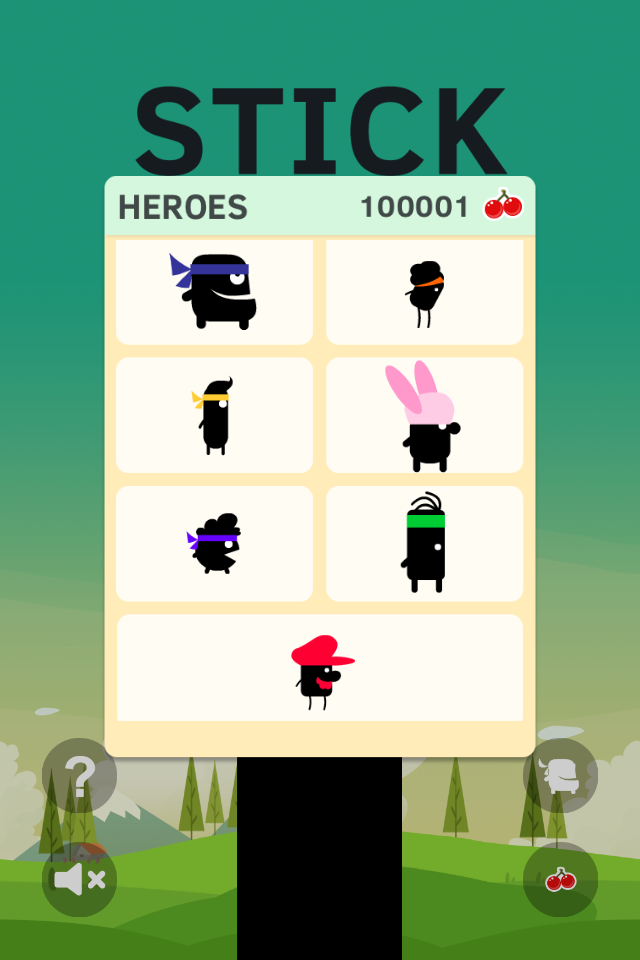Unmute the game sound

(79, 879)
